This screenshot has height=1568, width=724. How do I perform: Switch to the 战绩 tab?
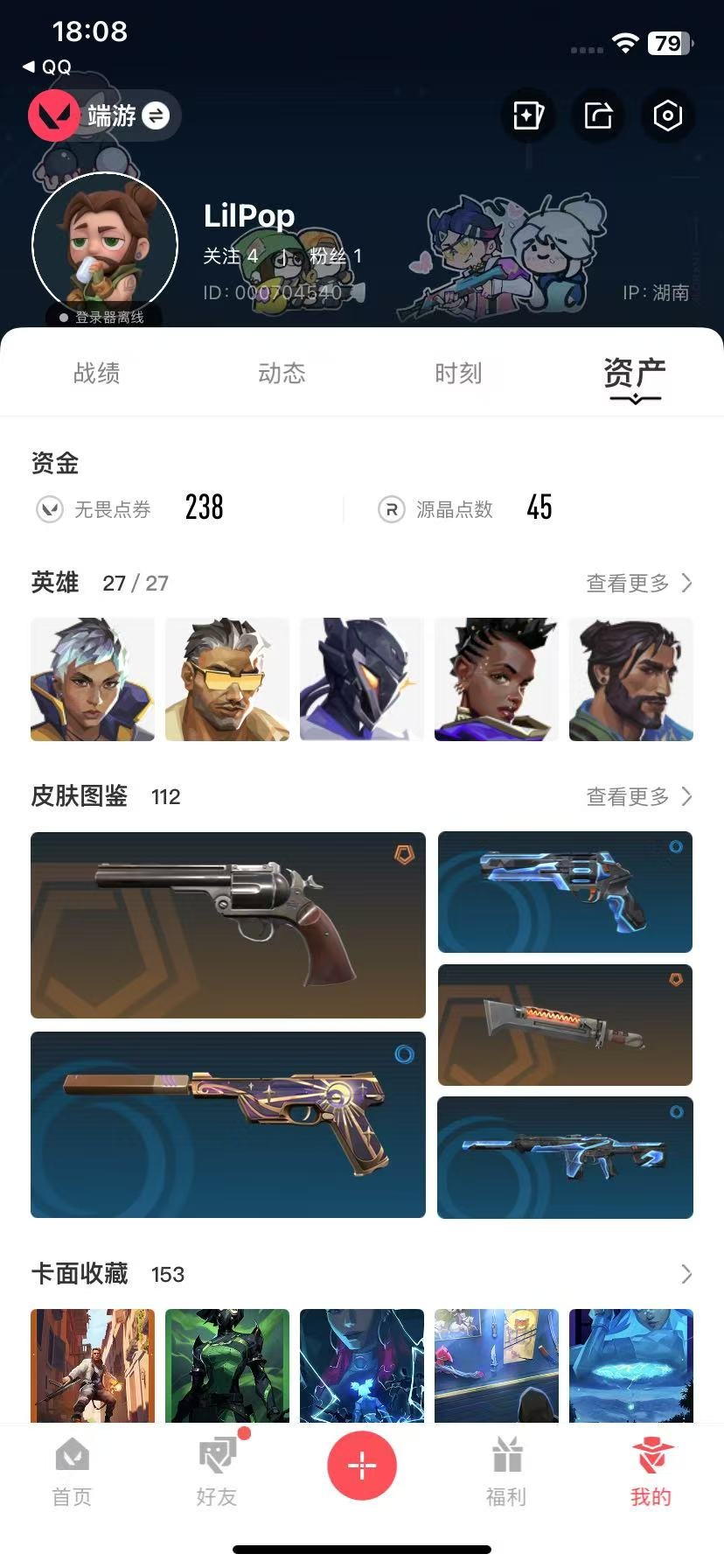[x=96, y=374]
